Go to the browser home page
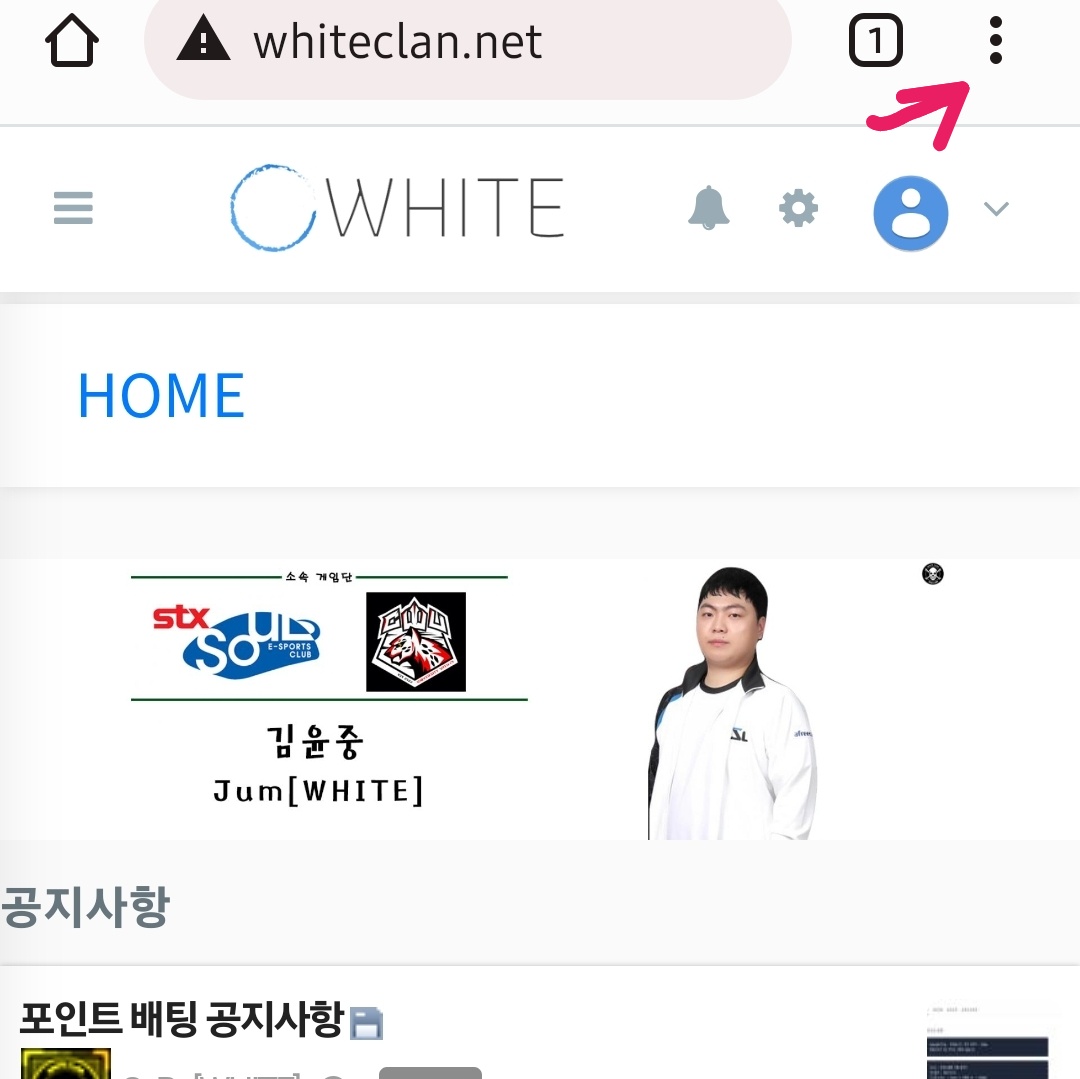 [x=72, y=42]
